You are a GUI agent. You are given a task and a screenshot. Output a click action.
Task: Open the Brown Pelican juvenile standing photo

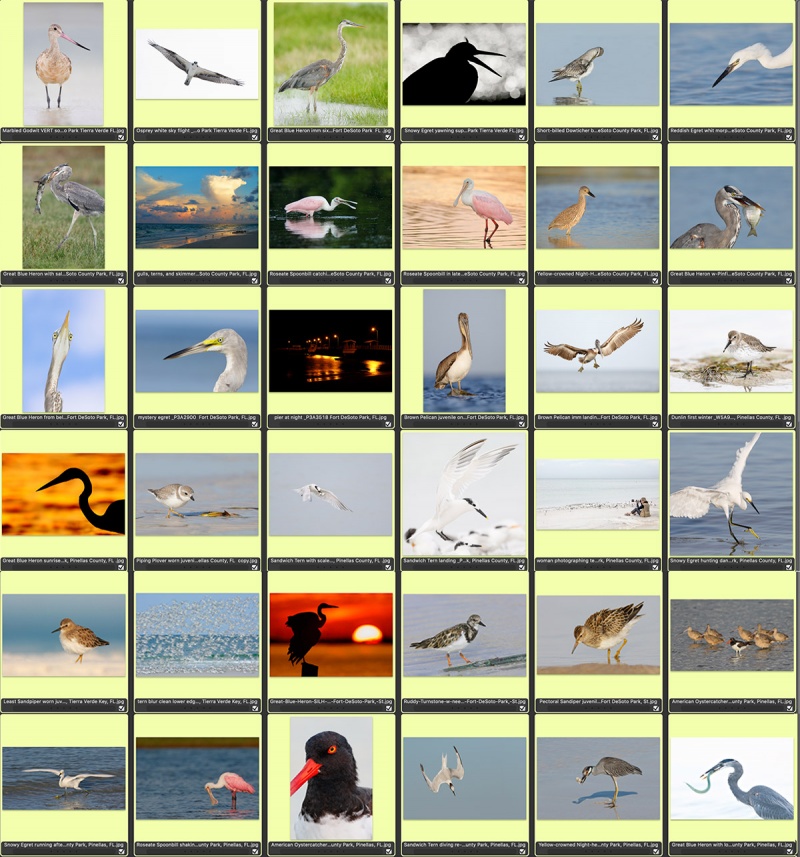click(x=463, y=351)
